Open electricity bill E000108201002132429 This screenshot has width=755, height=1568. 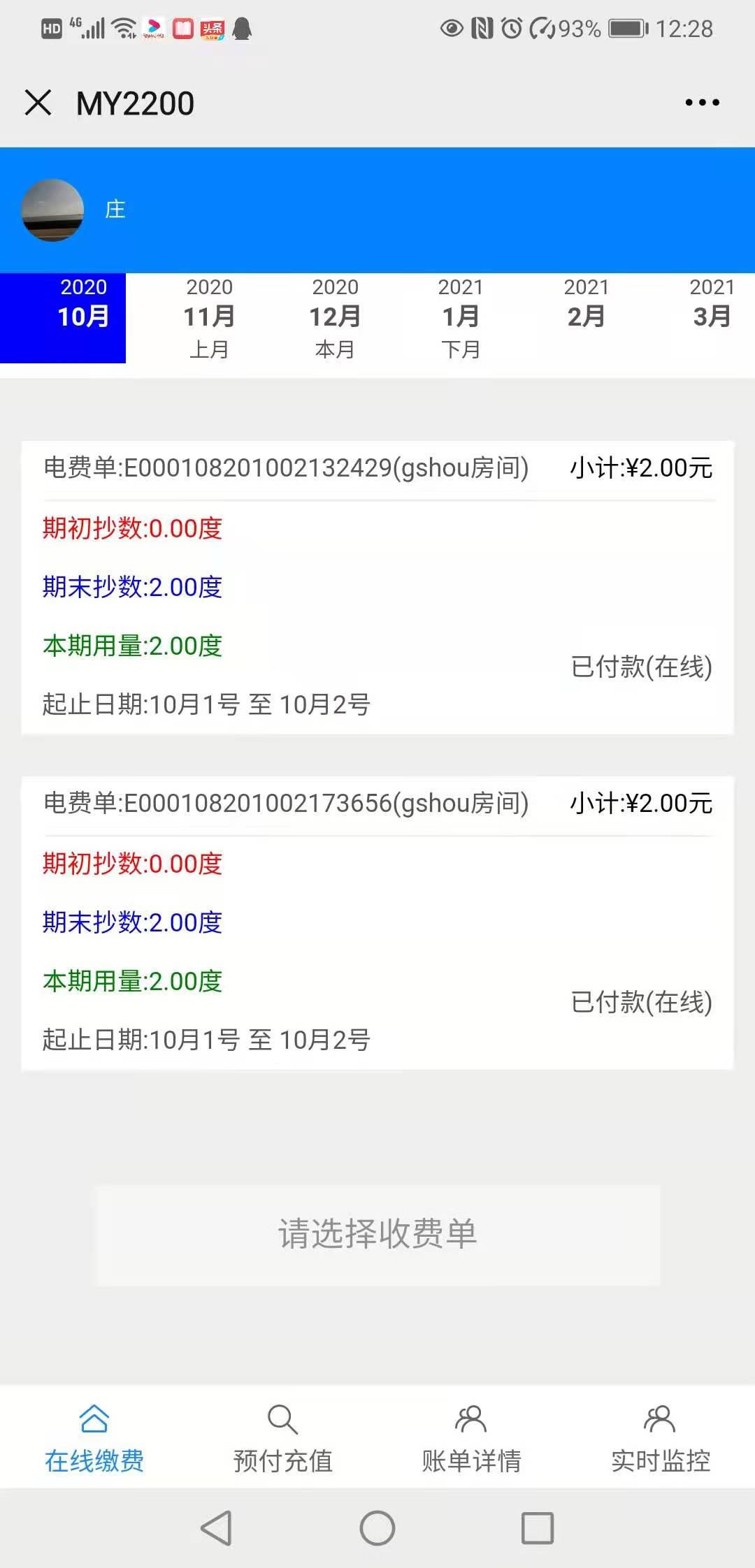(377, 587)
